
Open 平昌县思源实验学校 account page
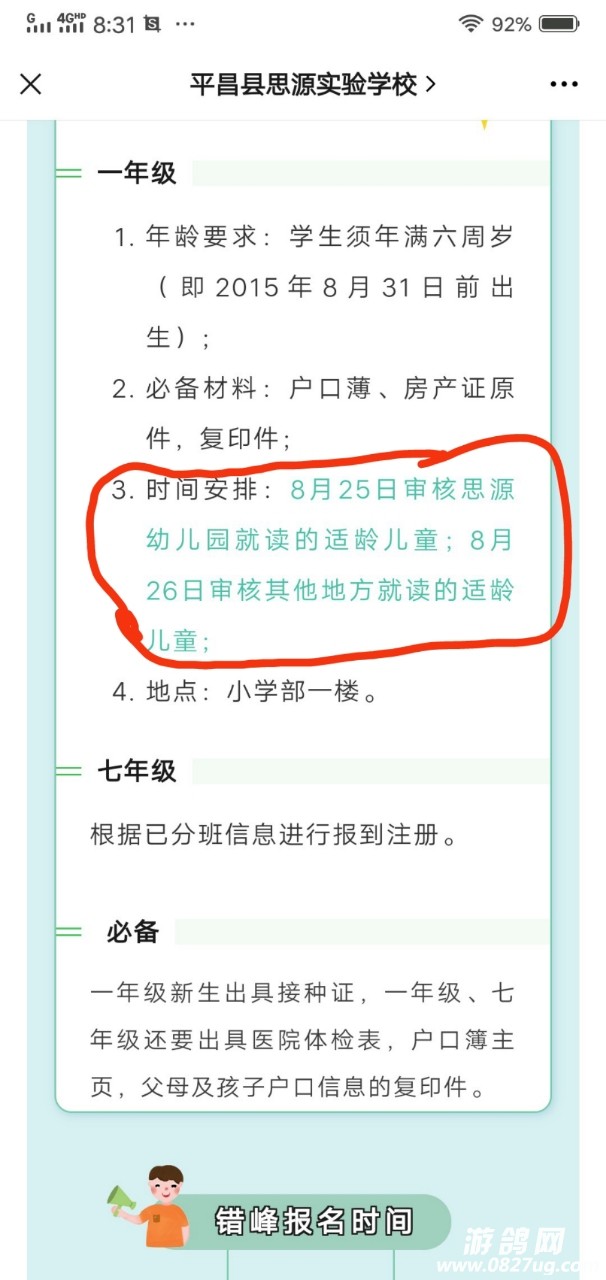tap(312, 84)
